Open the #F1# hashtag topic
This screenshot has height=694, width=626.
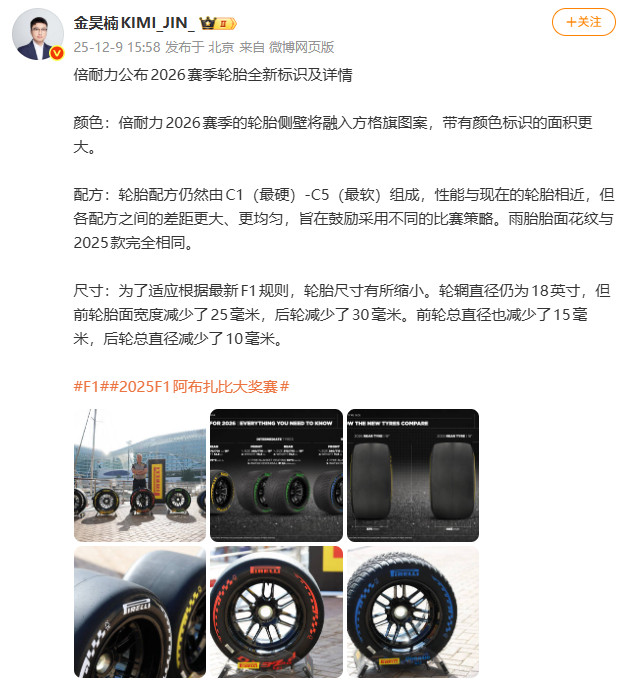point(90,386)
